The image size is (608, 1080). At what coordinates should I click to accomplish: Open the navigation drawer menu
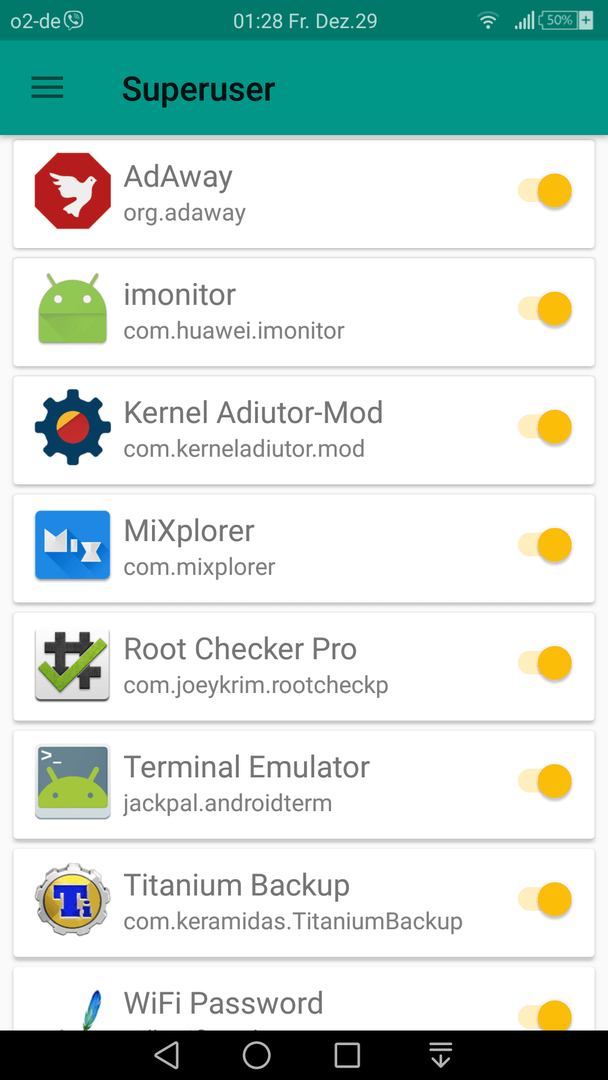pyautogui.click(x=48, y=88)
